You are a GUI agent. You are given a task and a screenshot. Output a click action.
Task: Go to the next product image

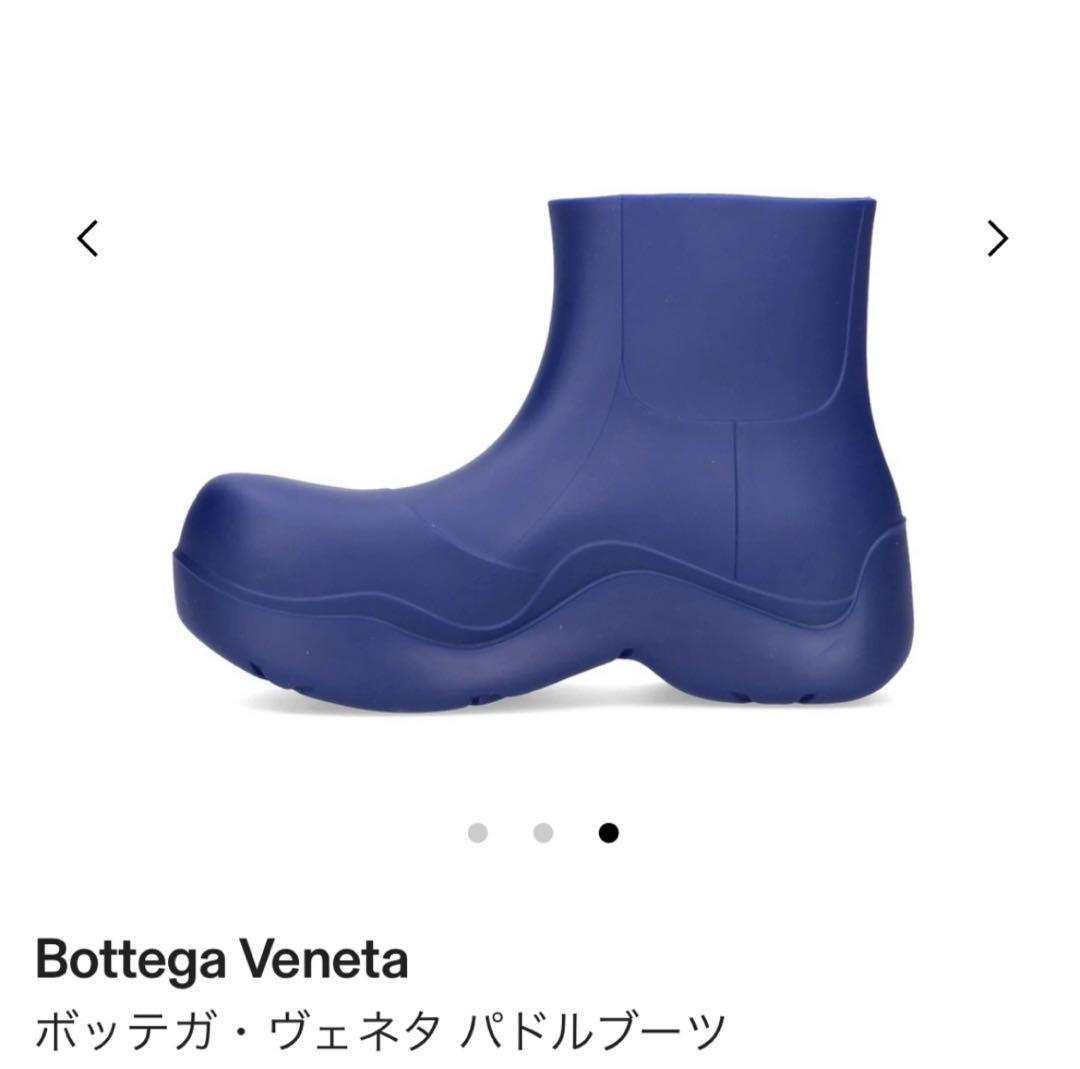coord(996,238)
